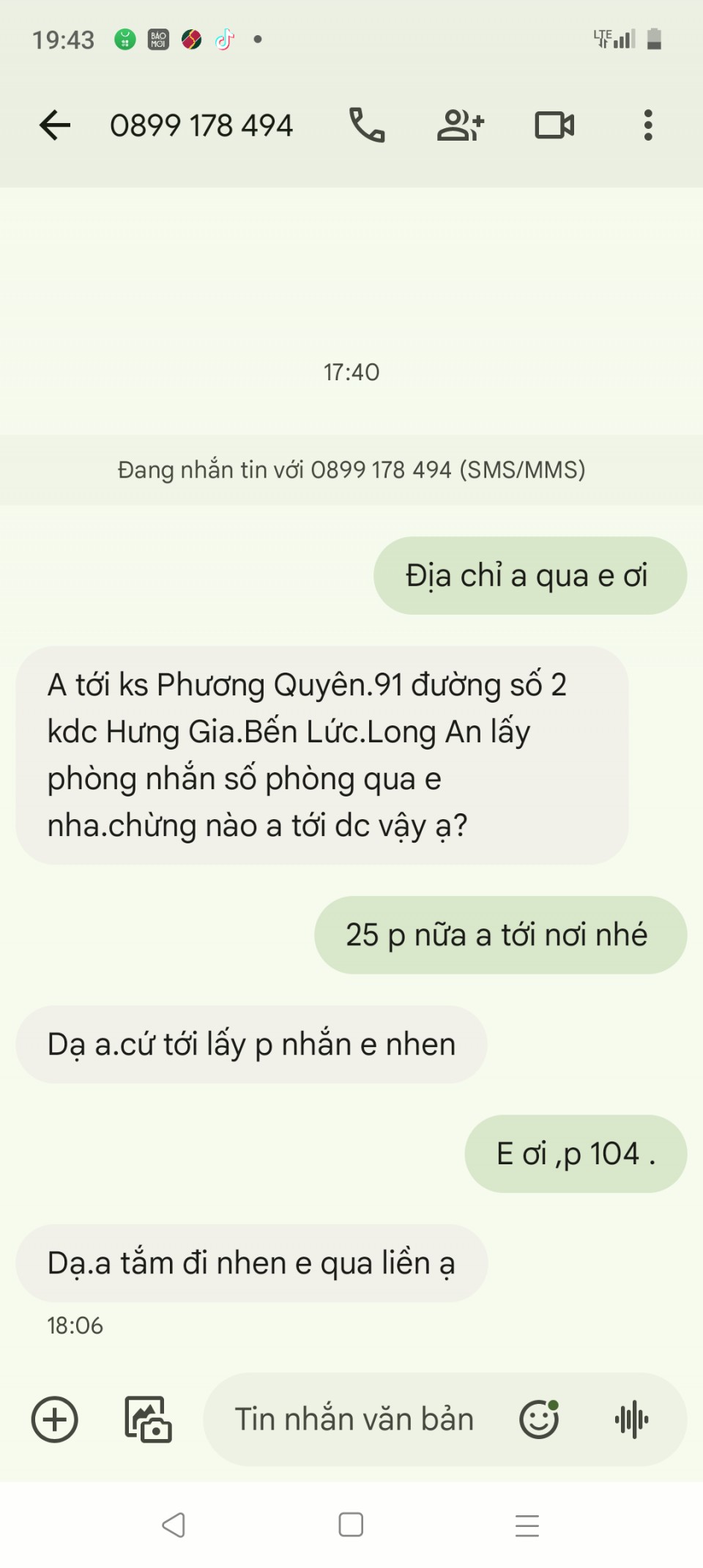The height and width of the screenshot is (1568, 703).
Task: Open the plus attachment options
Action: pyautogui.click(x=55, y=1419)
